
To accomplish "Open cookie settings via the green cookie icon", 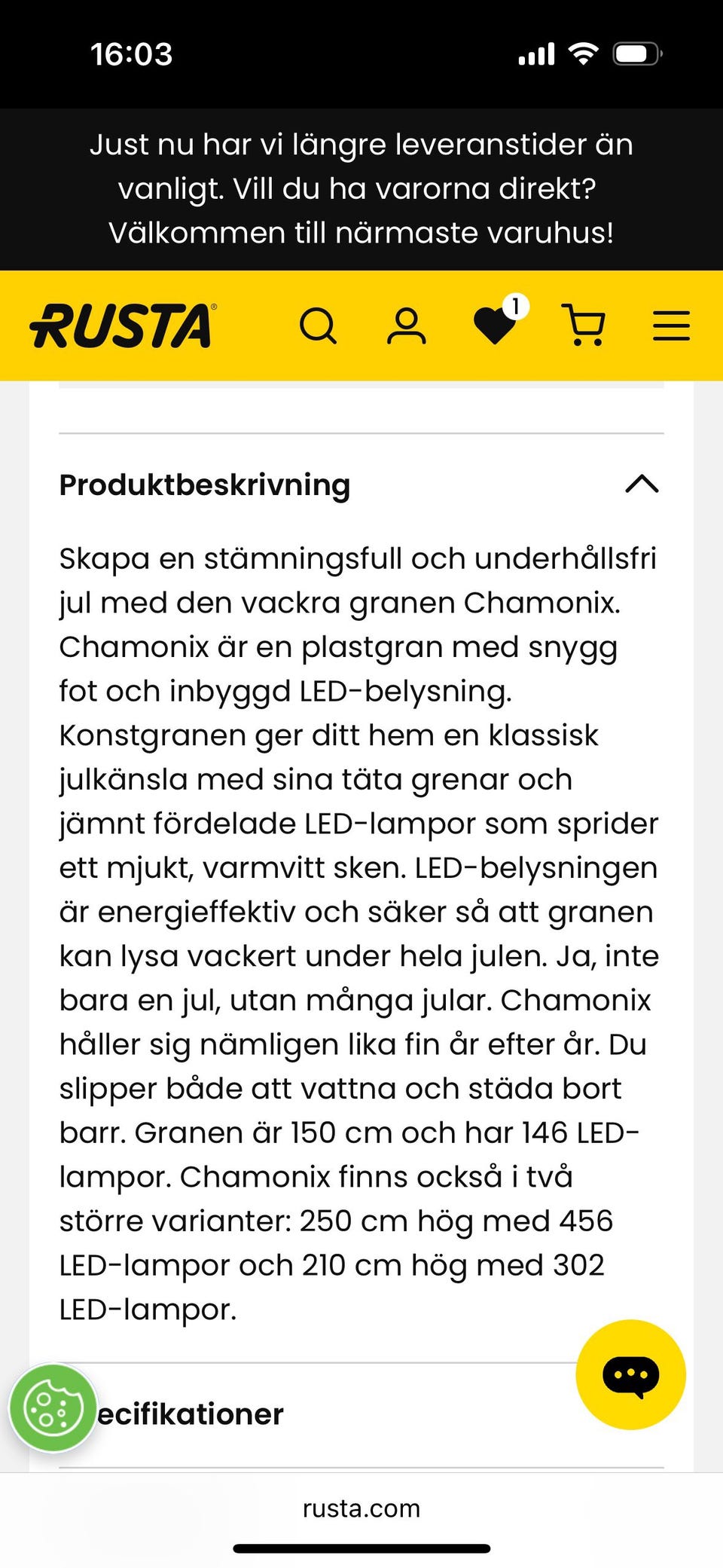I will coord(53,1408).
